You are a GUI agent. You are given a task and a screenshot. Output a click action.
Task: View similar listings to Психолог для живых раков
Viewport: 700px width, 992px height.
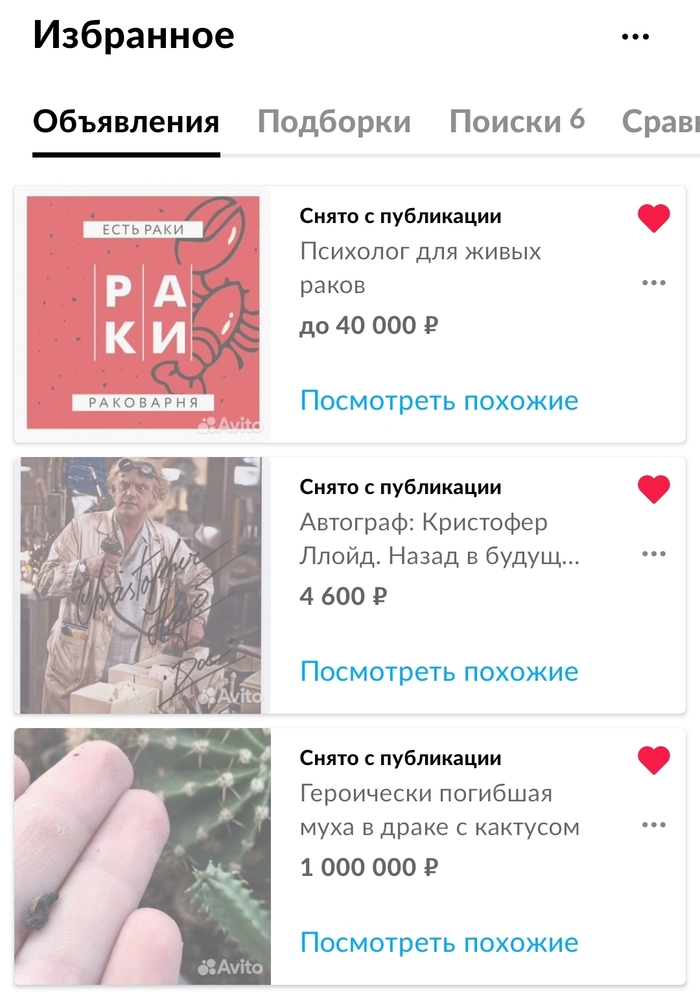pos(439,401)
